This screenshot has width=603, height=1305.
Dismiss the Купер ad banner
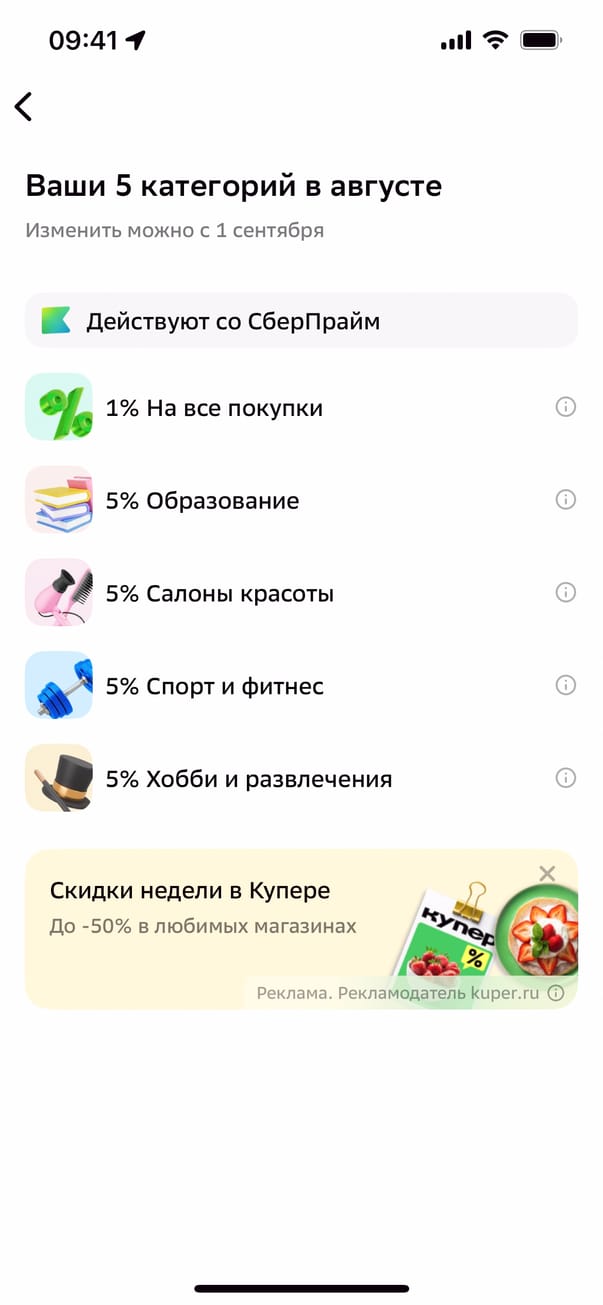[x=547, y=874]
